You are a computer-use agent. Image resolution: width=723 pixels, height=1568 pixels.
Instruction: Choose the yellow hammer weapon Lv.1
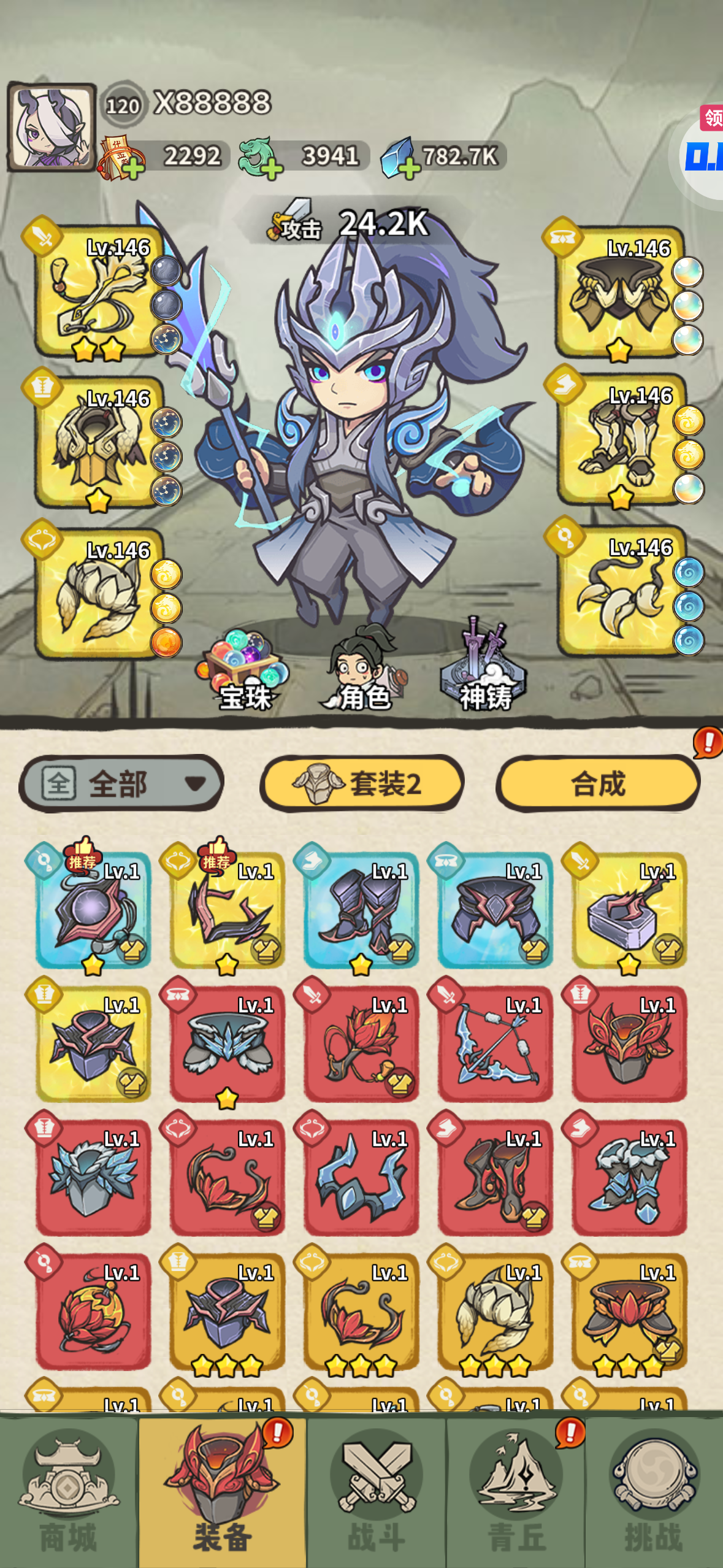coord(629,909)
